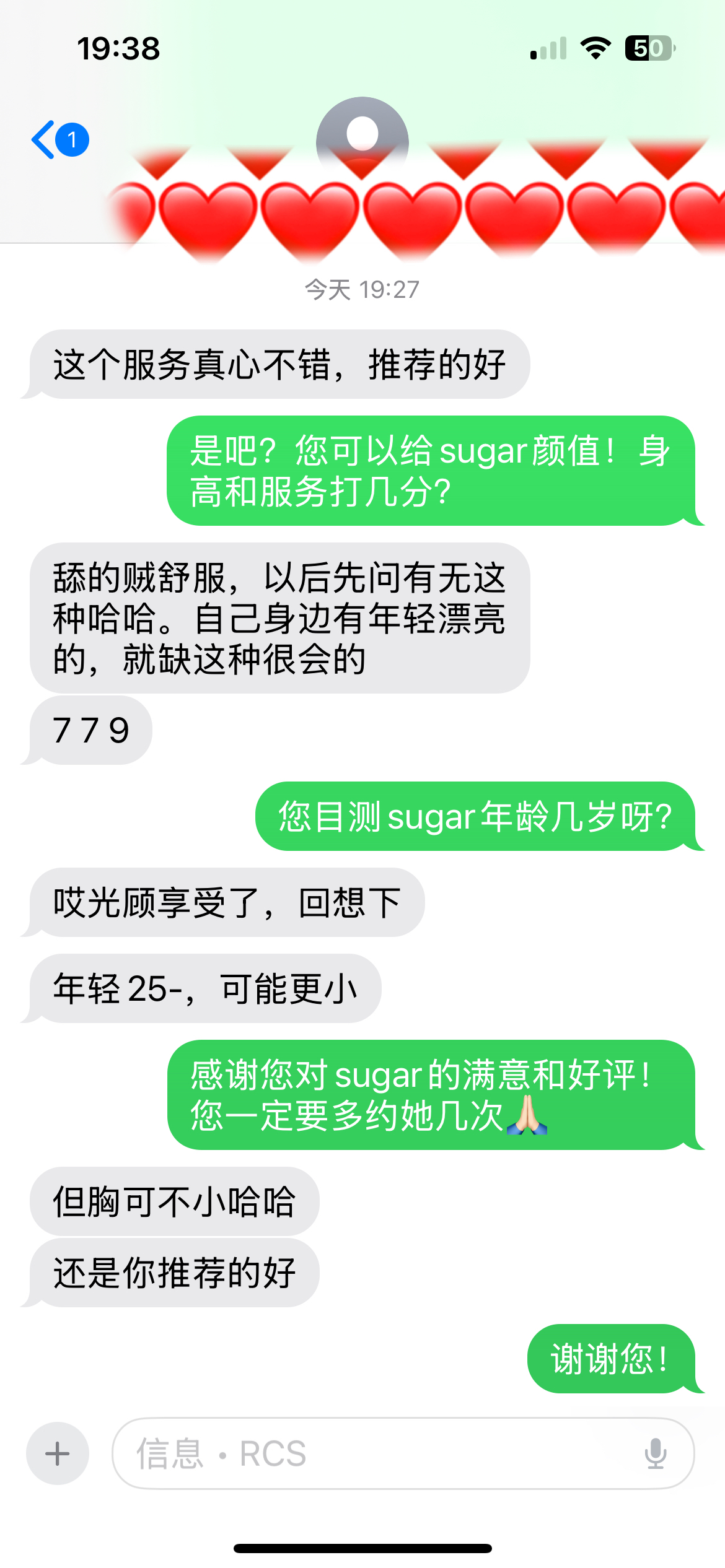This screenshot has height=1568, width=725.
Task: Start voice dictation with the microphone
Action: click(655, 1453)
